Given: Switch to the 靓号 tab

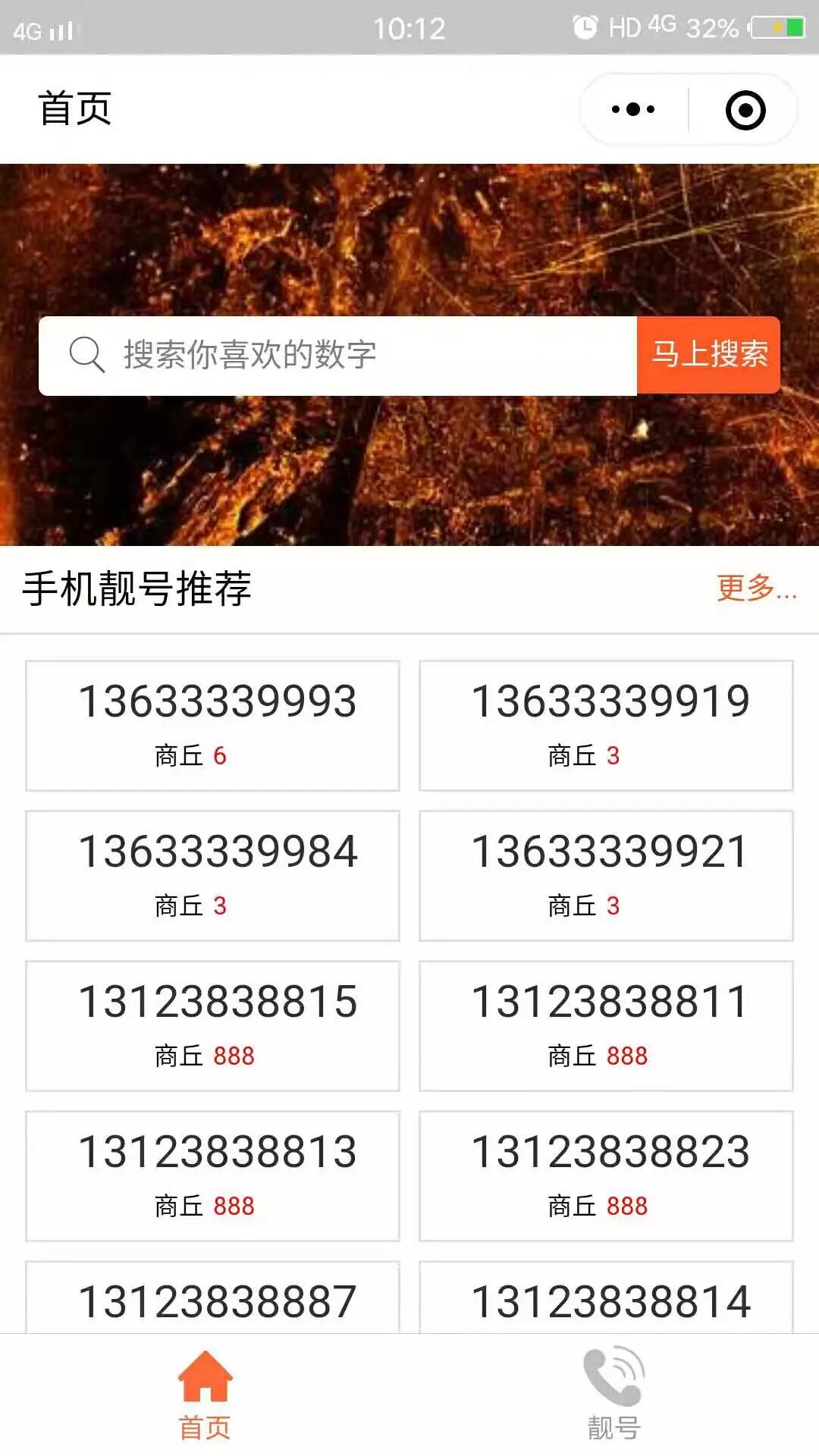Looking at the screenshot, I should 613,1394.
